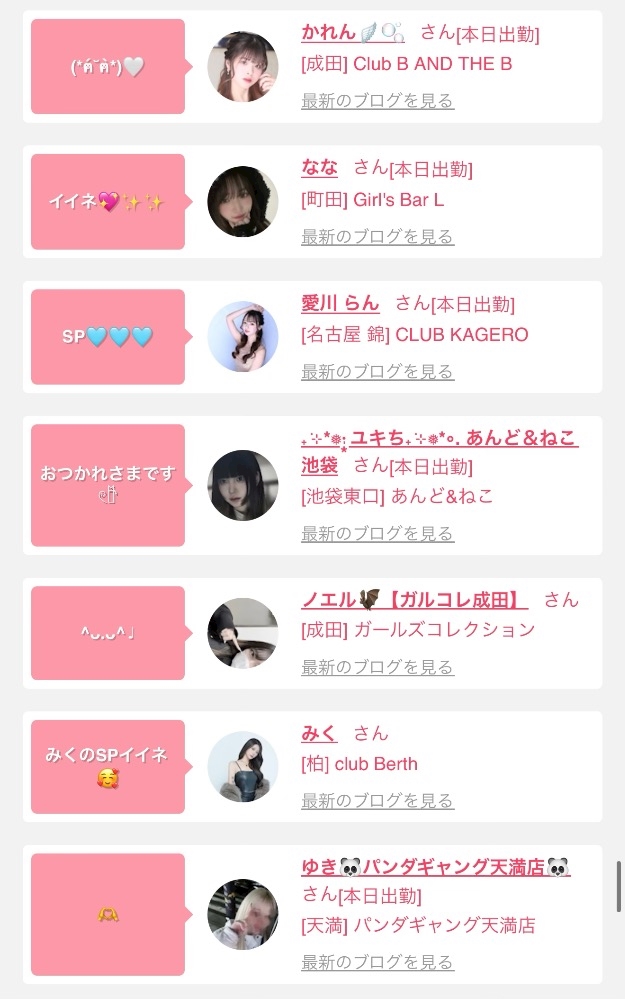
Task: View latest blog under ガールズコレクション
Action: click(x=377, y=668)
